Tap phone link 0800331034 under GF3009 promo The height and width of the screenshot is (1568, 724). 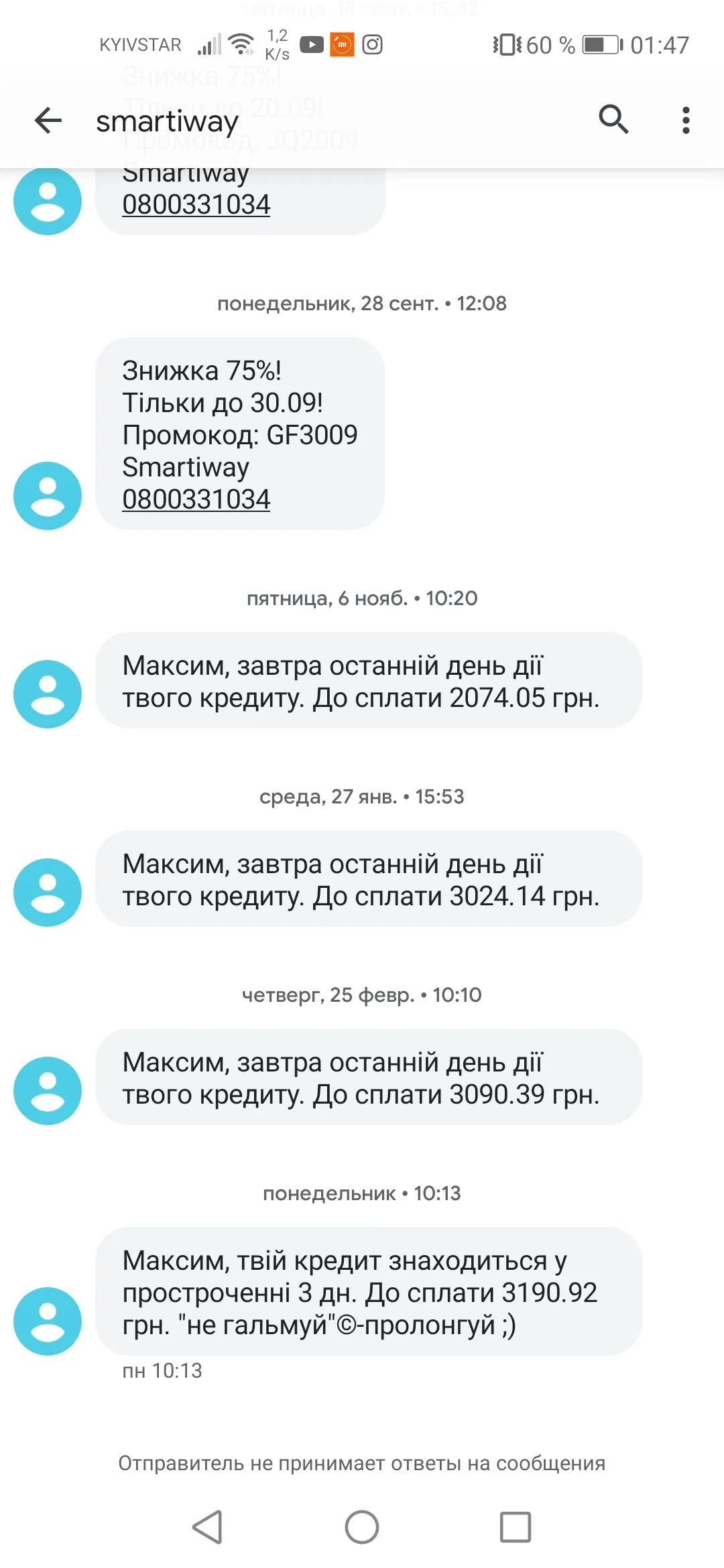coord(196,499)
